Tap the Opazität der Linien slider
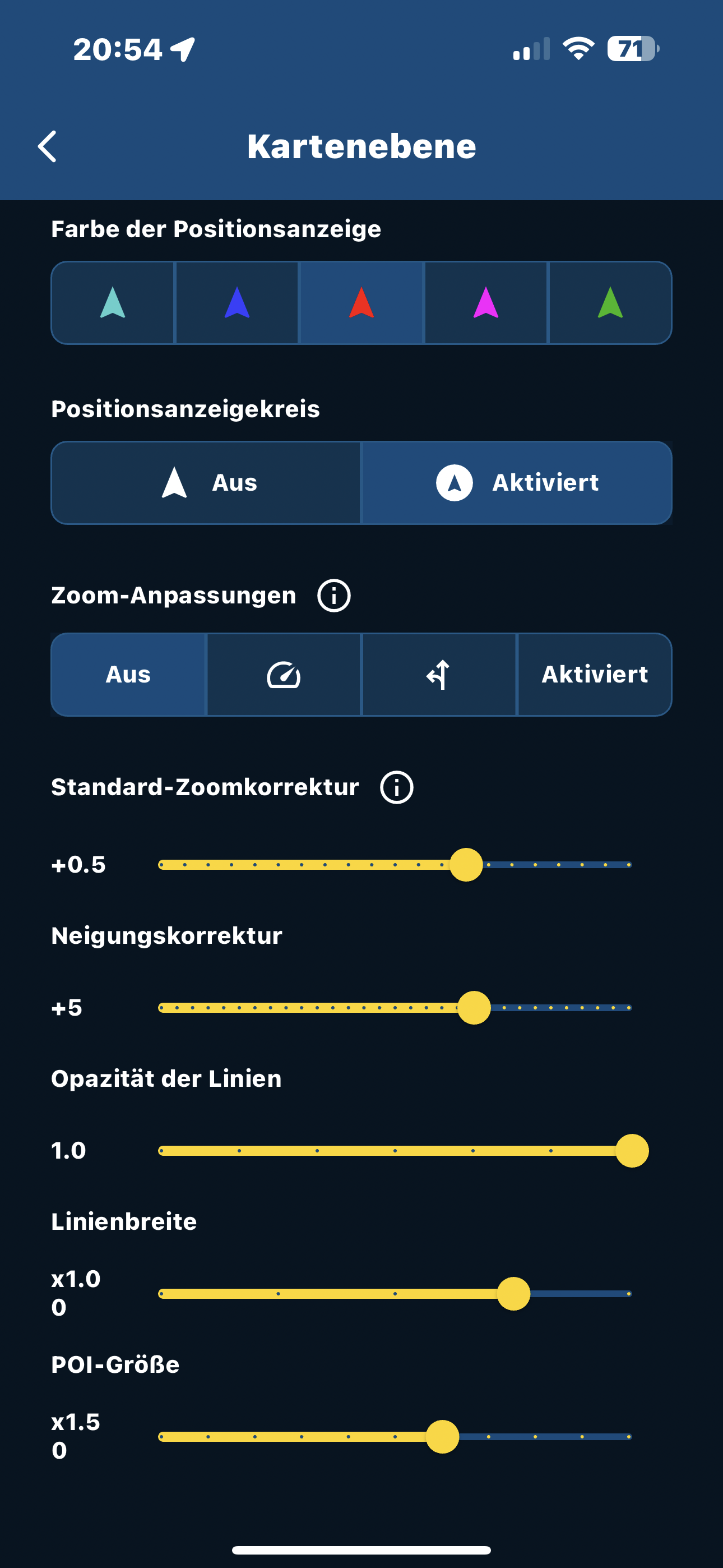The width and height of the screenshot is (723, 1568). coord(403,1150)
